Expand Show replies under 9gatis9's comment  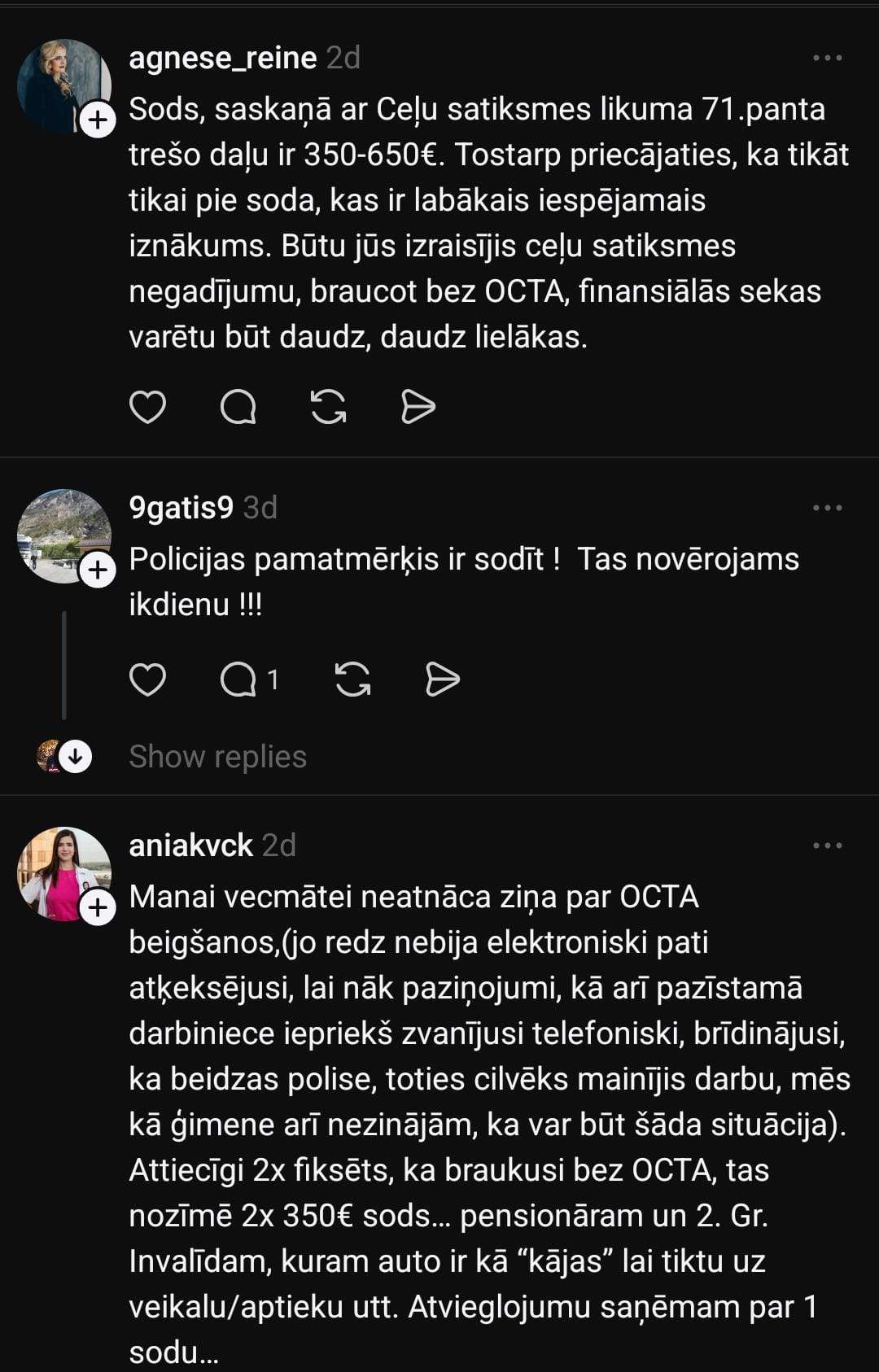pos(217,757)
